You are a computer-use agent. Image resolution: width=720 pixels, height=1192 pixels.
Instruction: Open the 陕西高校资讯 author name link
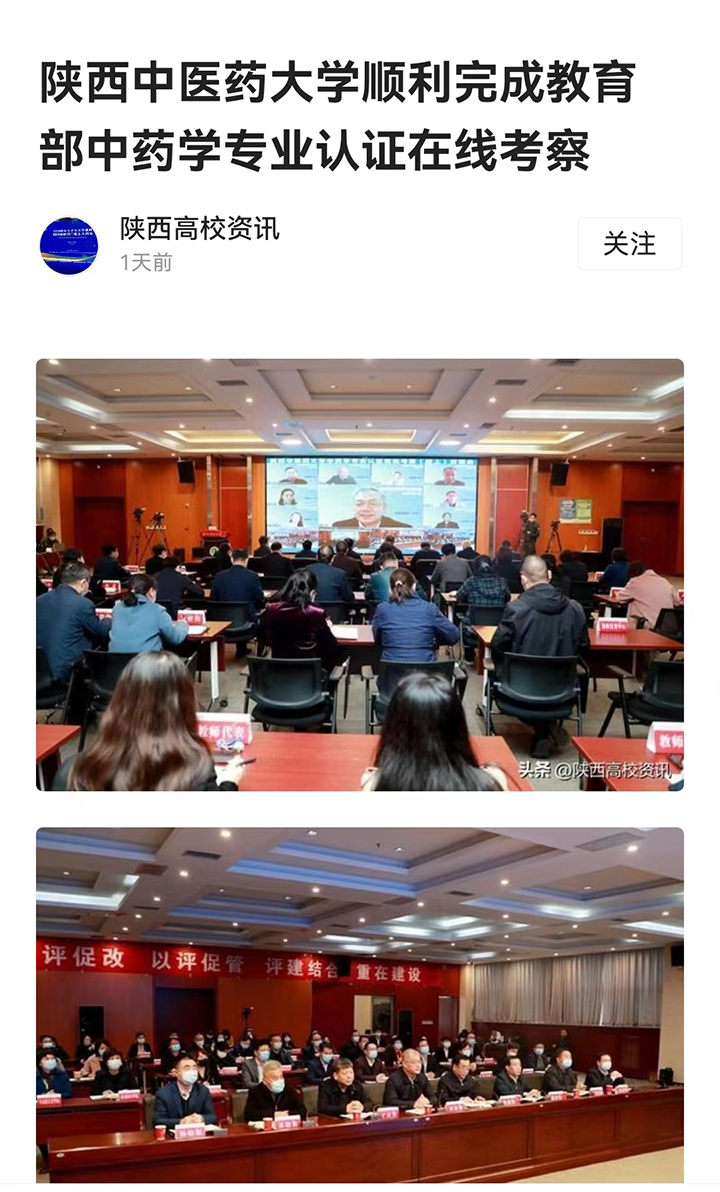tap(199, 229)
